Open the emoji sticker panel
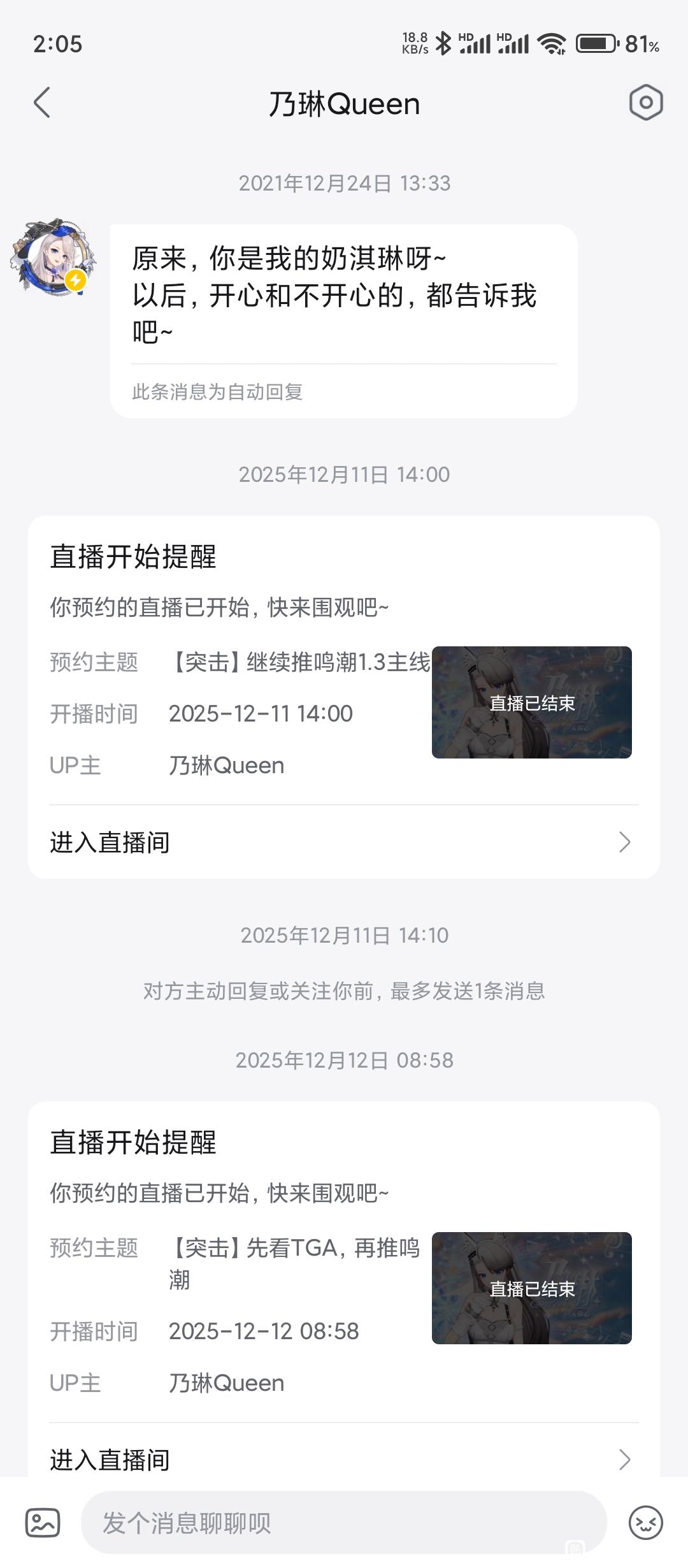 click(x=645, y=1523)
